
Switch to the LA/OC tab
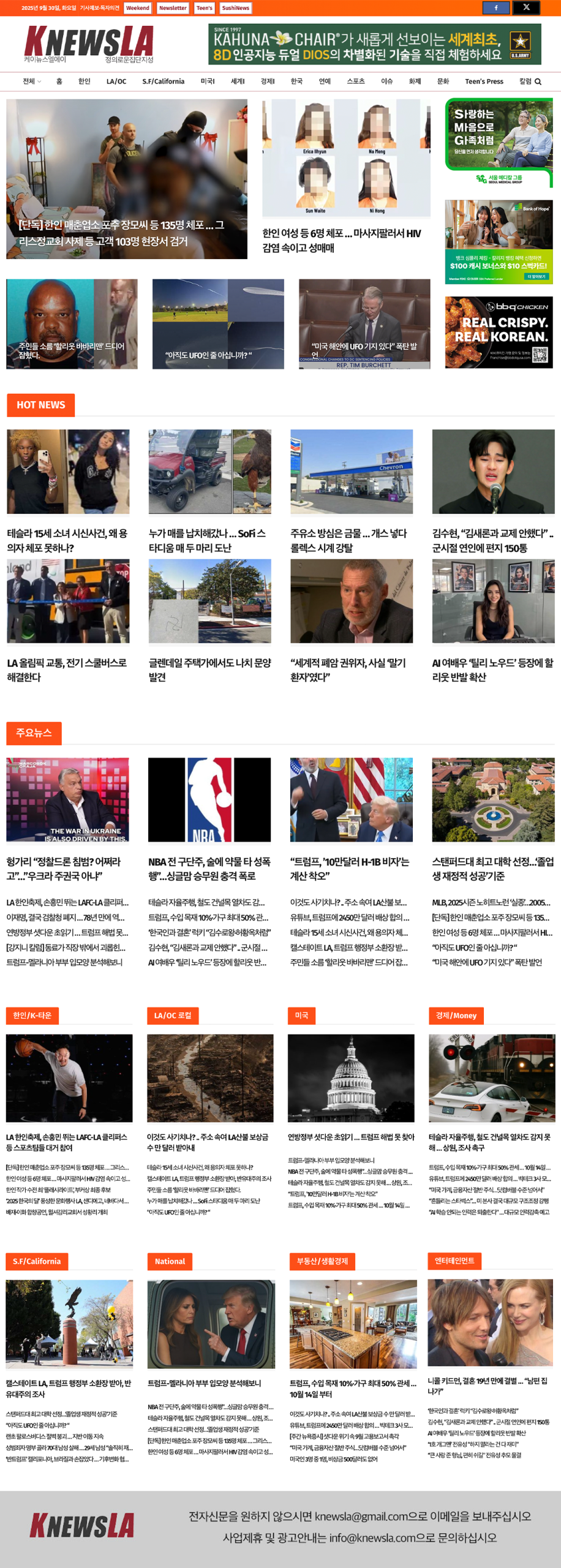[x=116, y=81]
